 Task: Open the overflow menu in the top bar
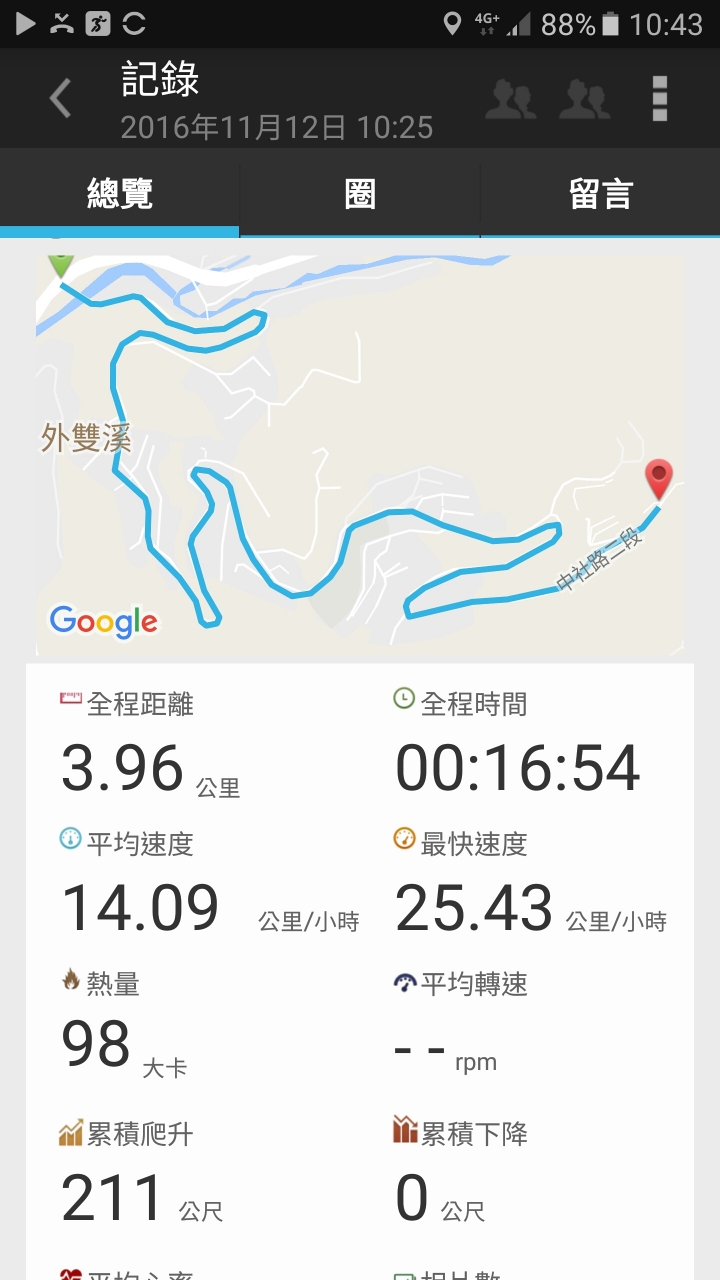click(659, 99)
